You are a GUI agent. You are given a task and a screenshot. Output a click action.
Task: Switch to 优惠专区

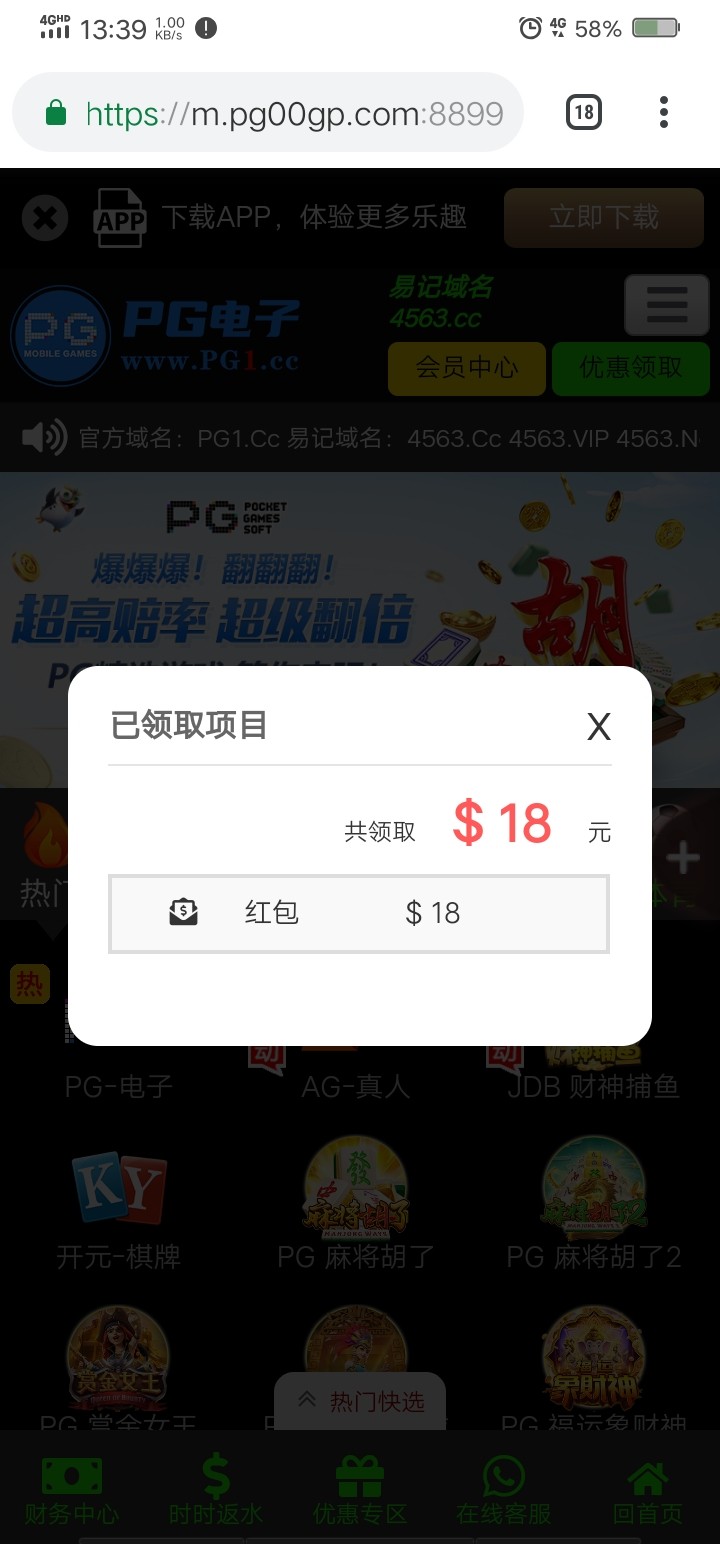[360, 1490]
